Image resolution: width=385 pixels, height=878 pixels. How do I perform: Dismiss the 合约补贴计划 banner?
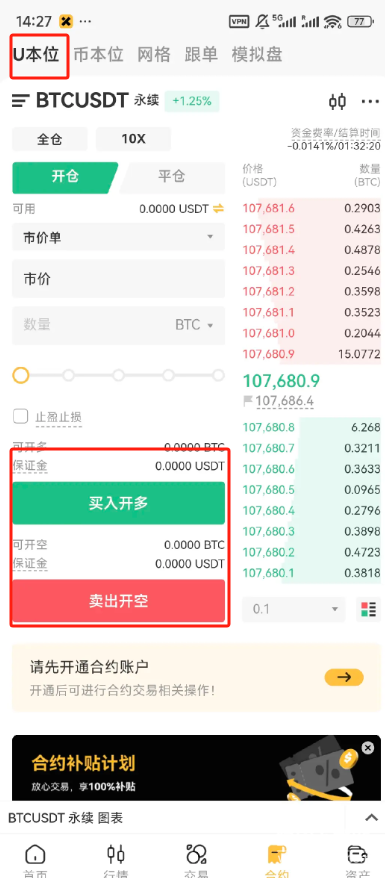click(x=367, y=748)
